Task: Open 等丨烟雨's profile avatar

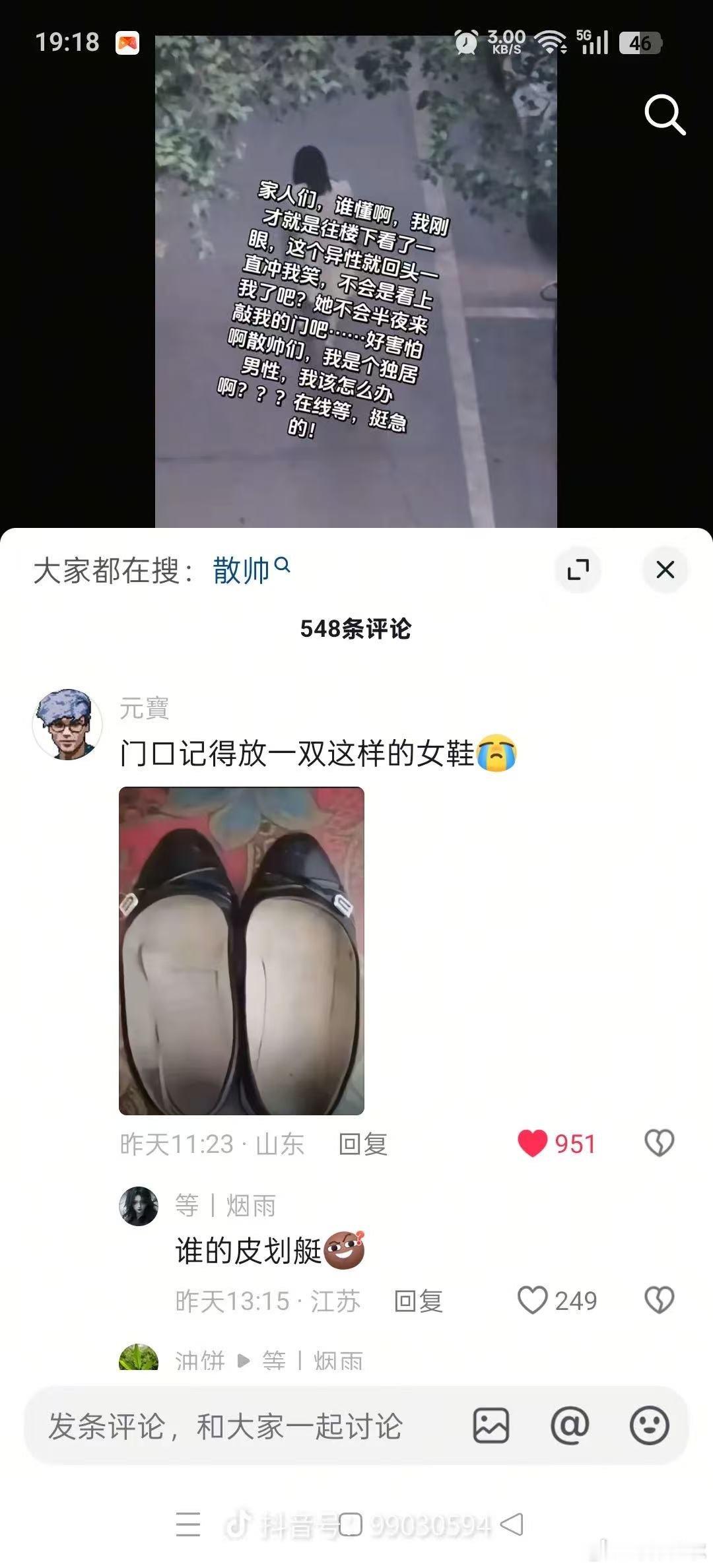Action: click(x=139, y=1206)
